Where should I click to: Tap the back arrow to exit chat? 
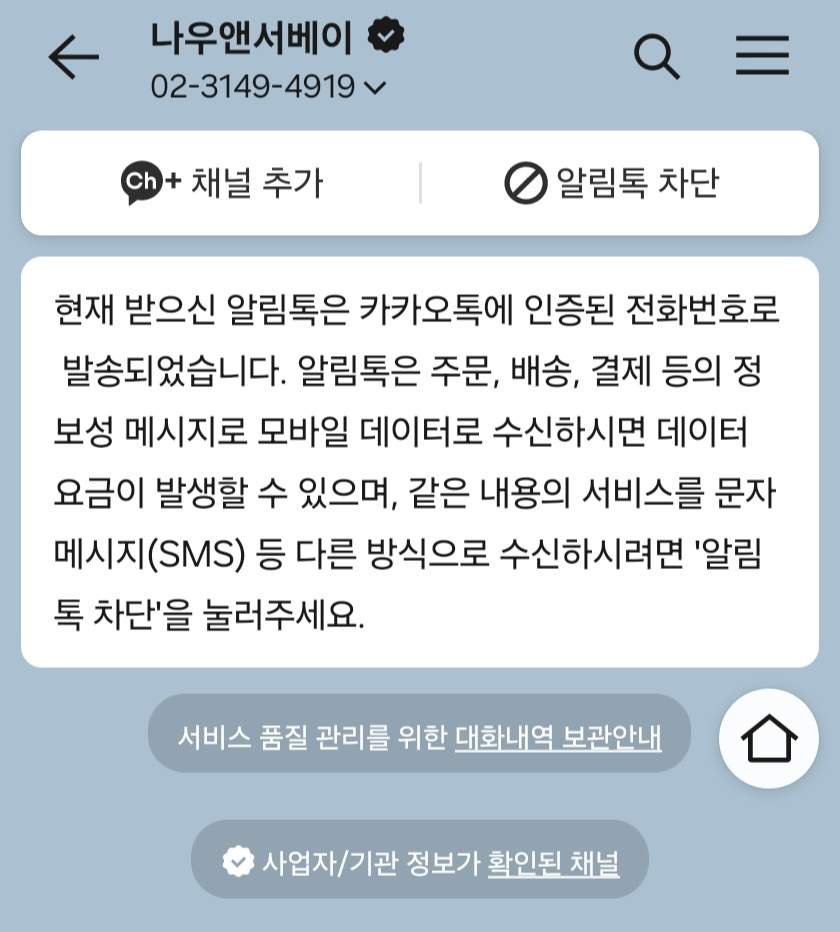pos(71,57)
